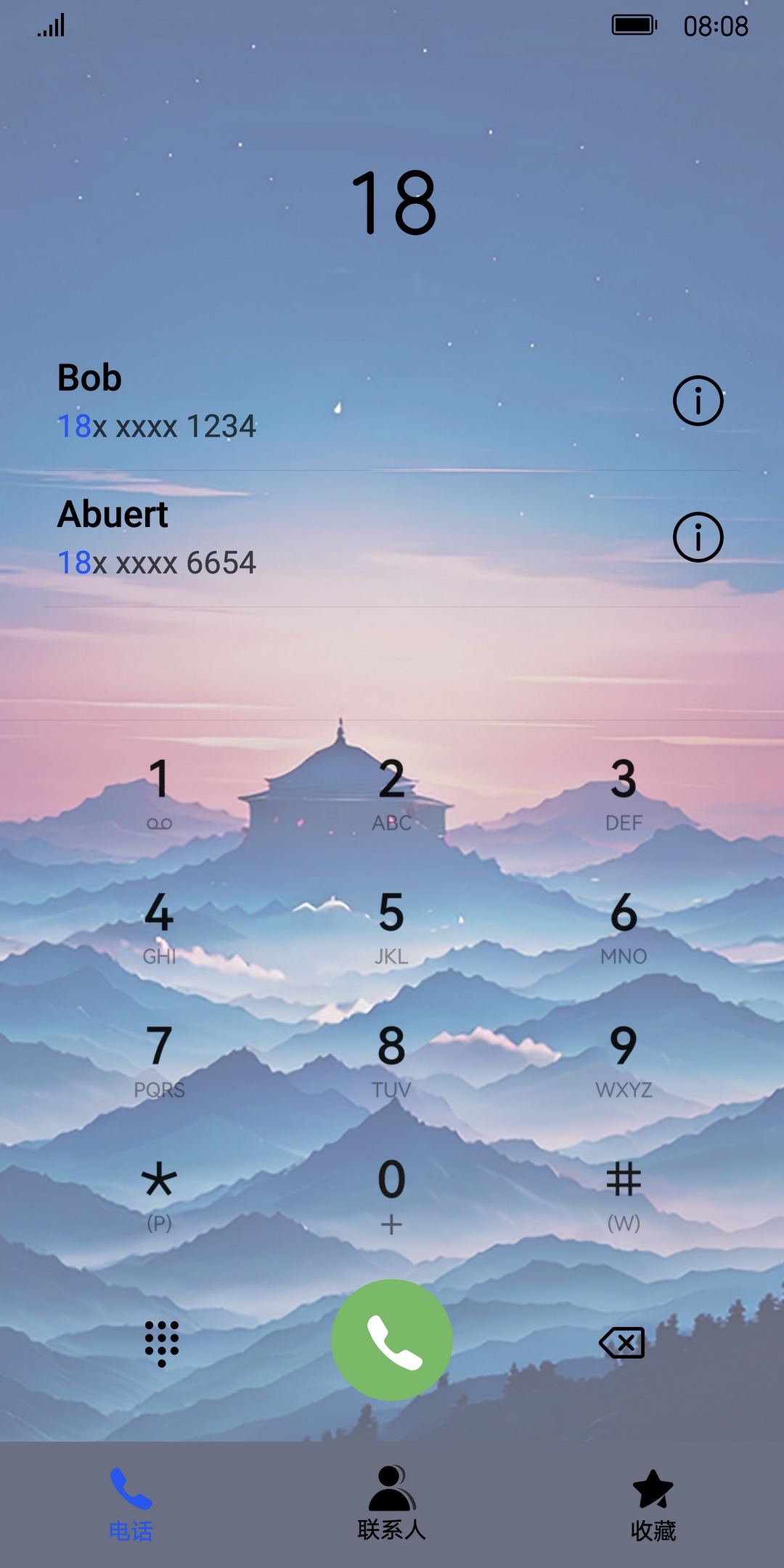784x1568 pixels.
Task: Open info for contact Bob
Action: tap(698, 401)
